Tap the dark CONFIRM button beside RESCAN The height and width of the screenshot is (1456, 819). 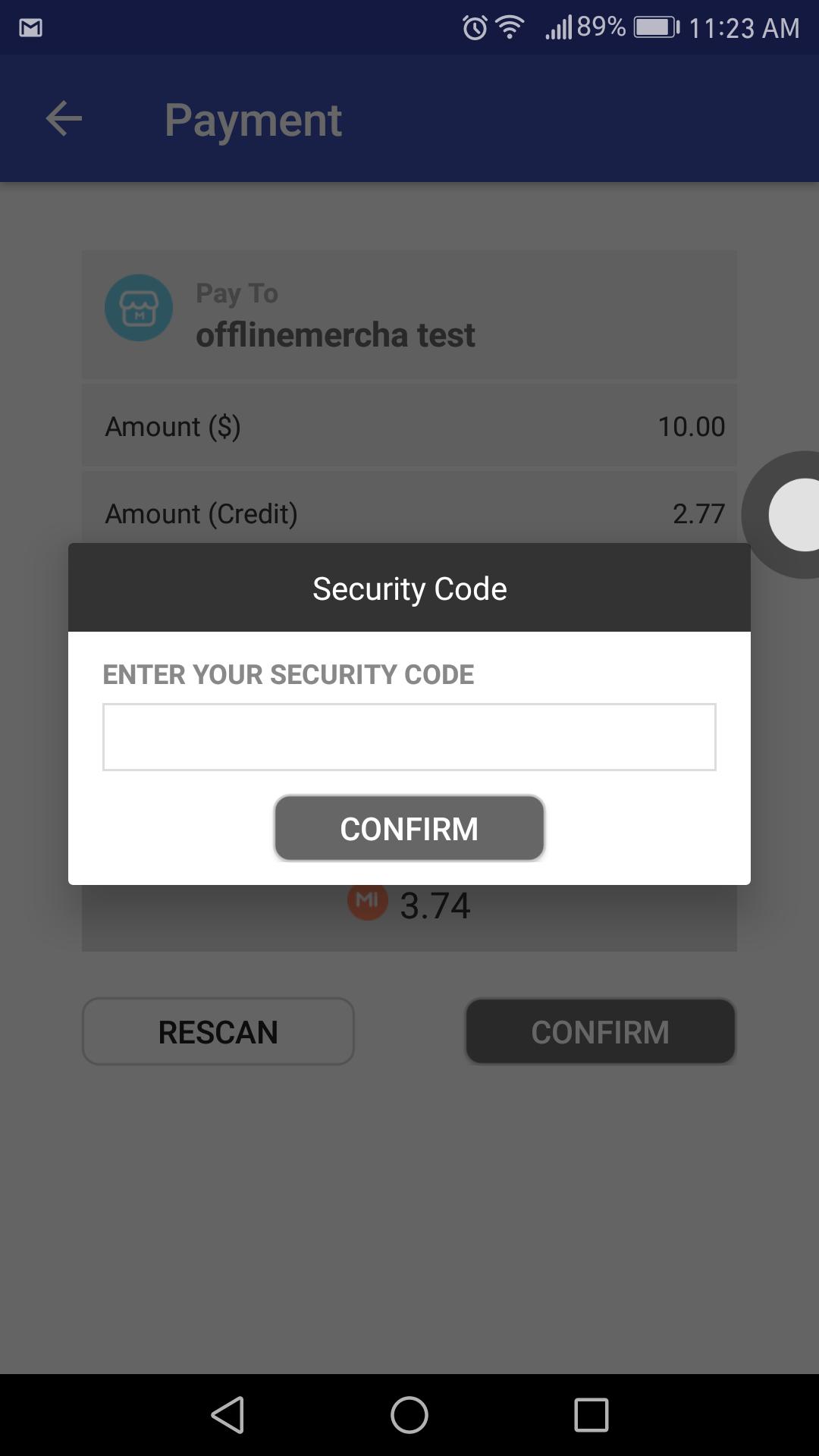click(600, 1031)
